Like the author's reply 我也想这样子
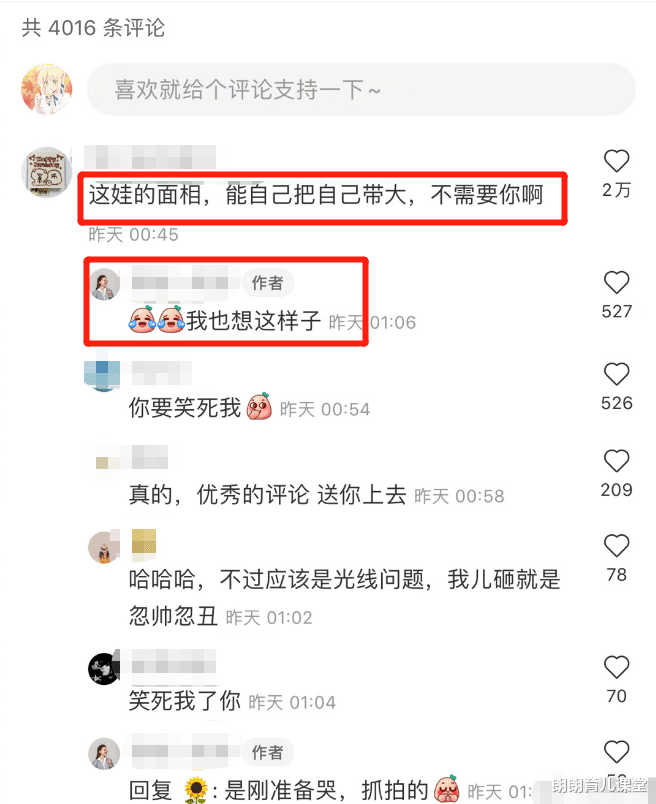Image resolution: width=656 pixels, height=804 pixels. pyautogui.click(x=617, y=283)
